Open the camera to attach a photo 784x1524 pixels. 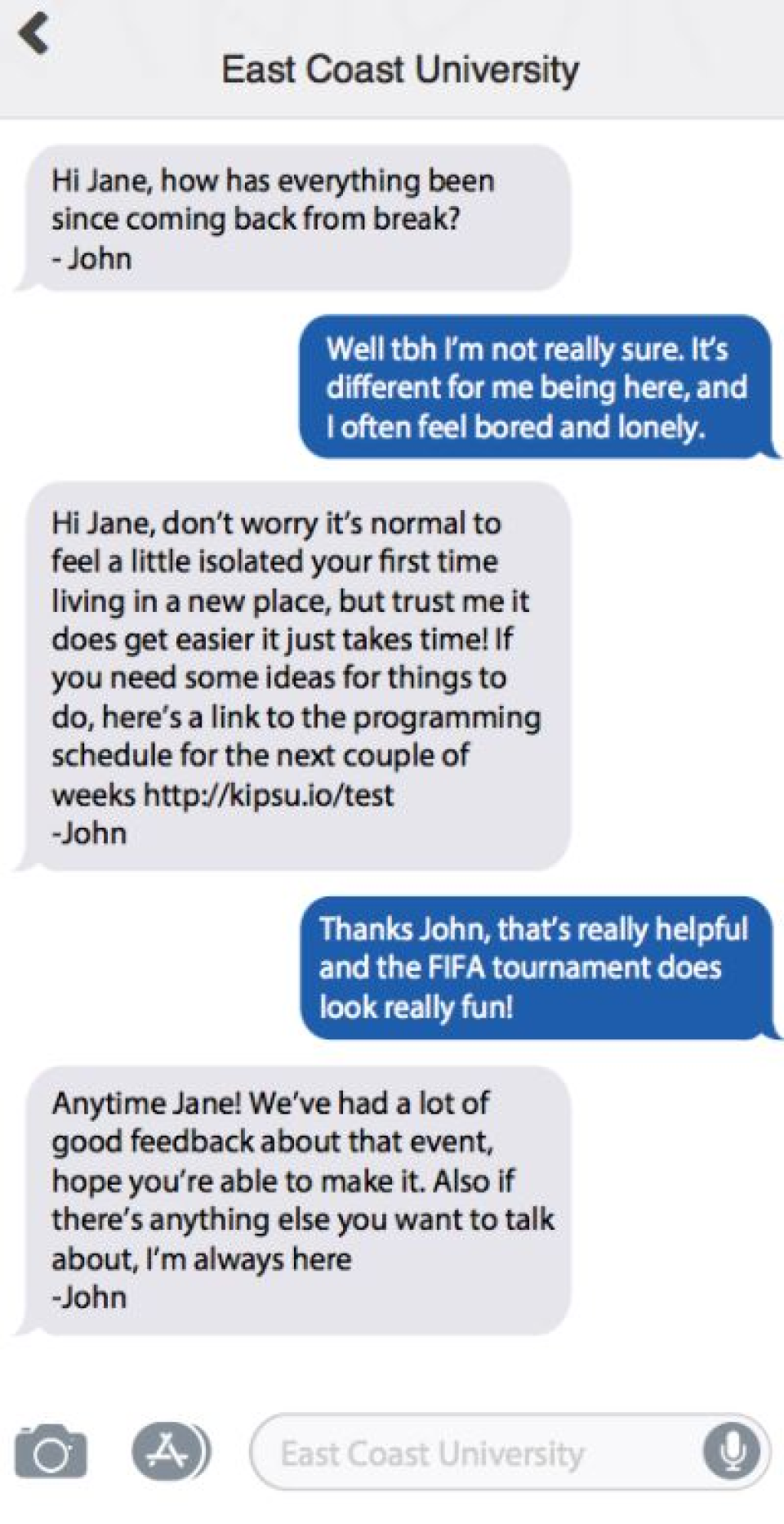point(51,1452)
